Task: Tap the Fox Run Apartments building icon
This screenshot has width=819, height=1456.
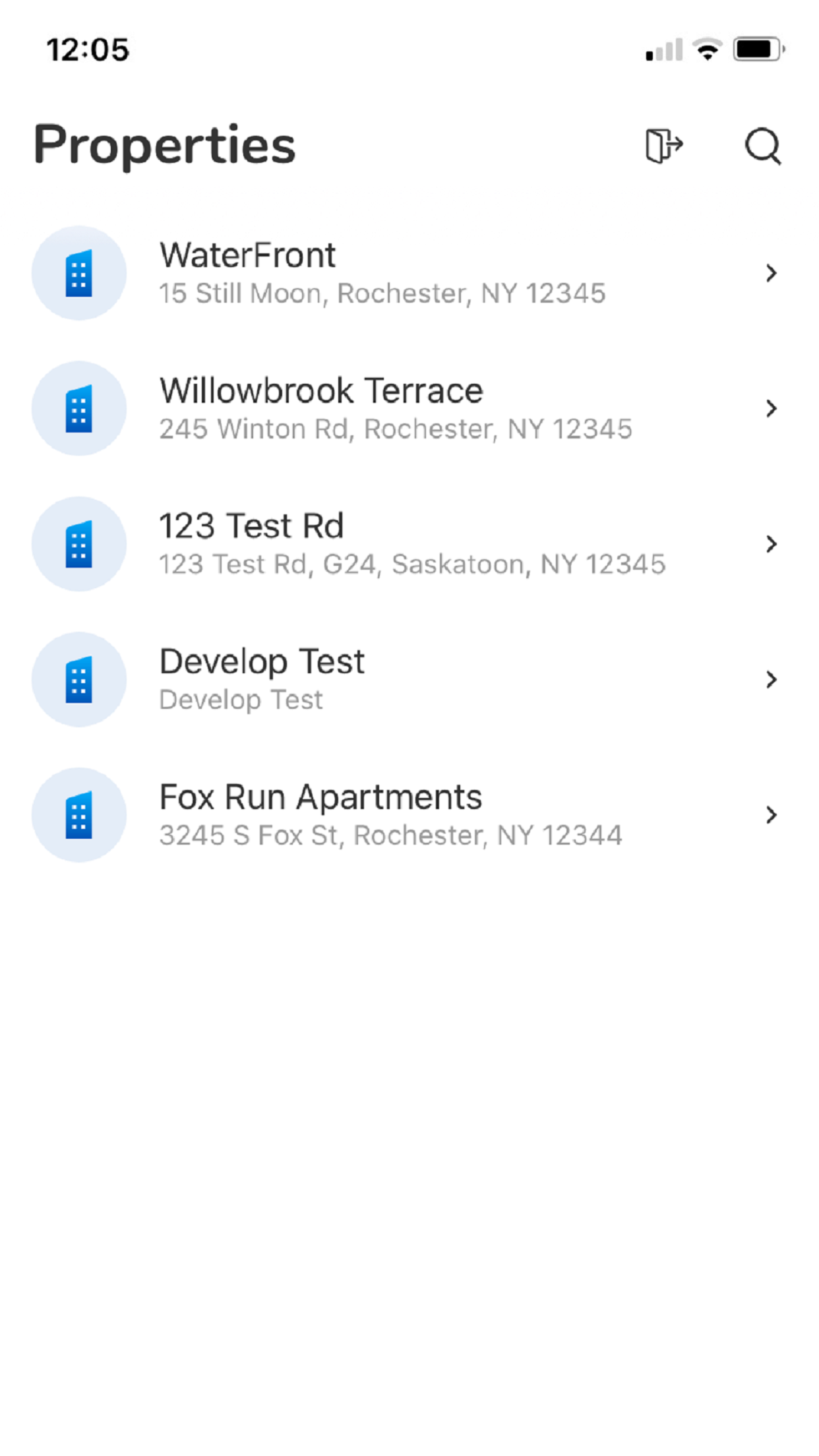Action: (x=78, y=815)
